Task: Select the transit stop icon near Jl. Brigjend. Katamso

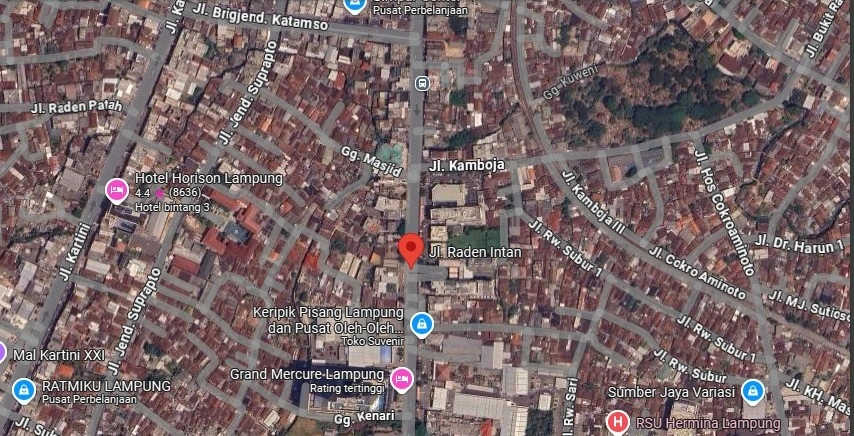Action: pyautogui.click(x=422, y=82)
